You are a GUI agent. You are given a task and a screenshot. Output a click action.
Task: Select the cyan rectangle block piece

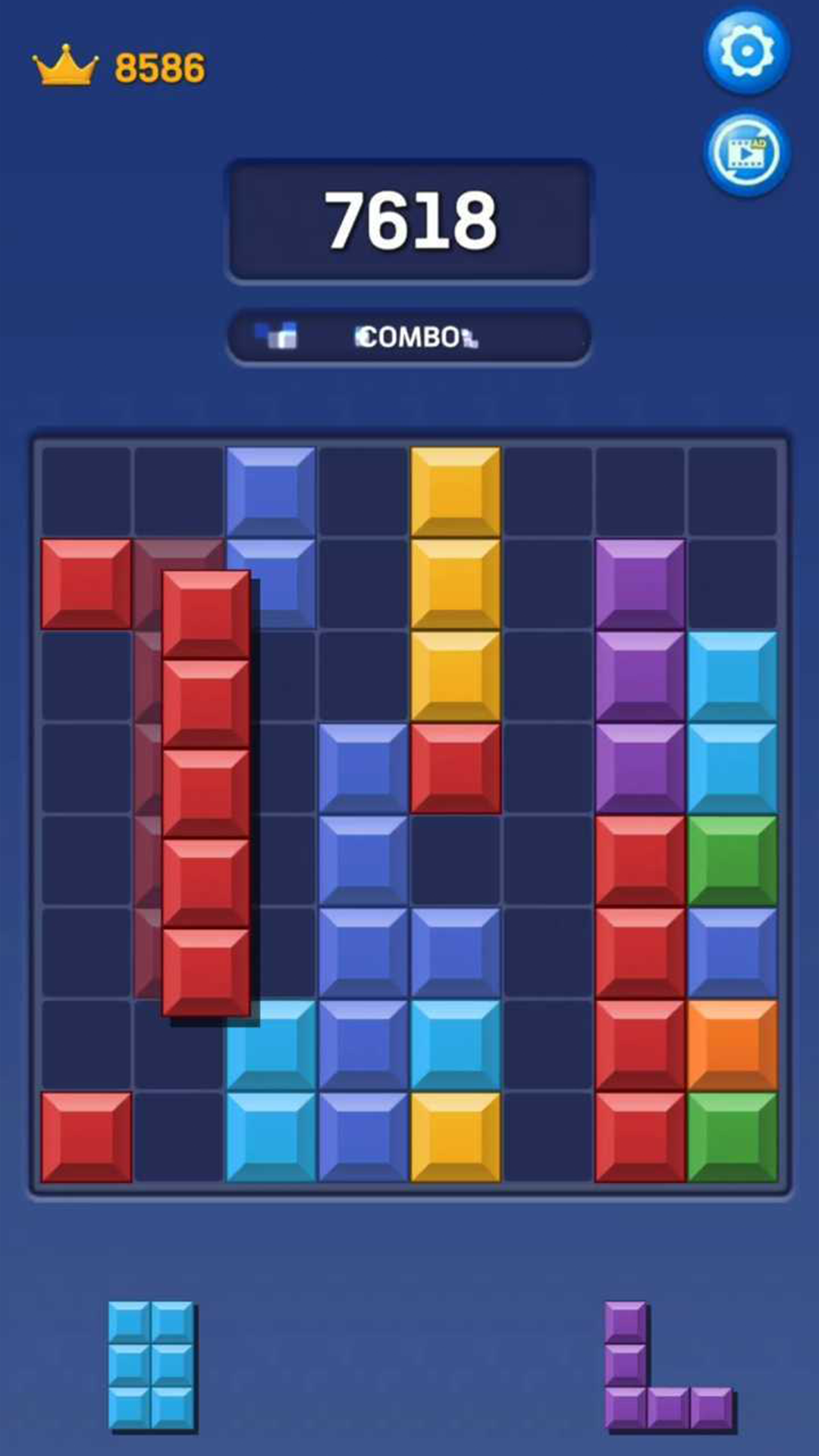(151, 1365)
